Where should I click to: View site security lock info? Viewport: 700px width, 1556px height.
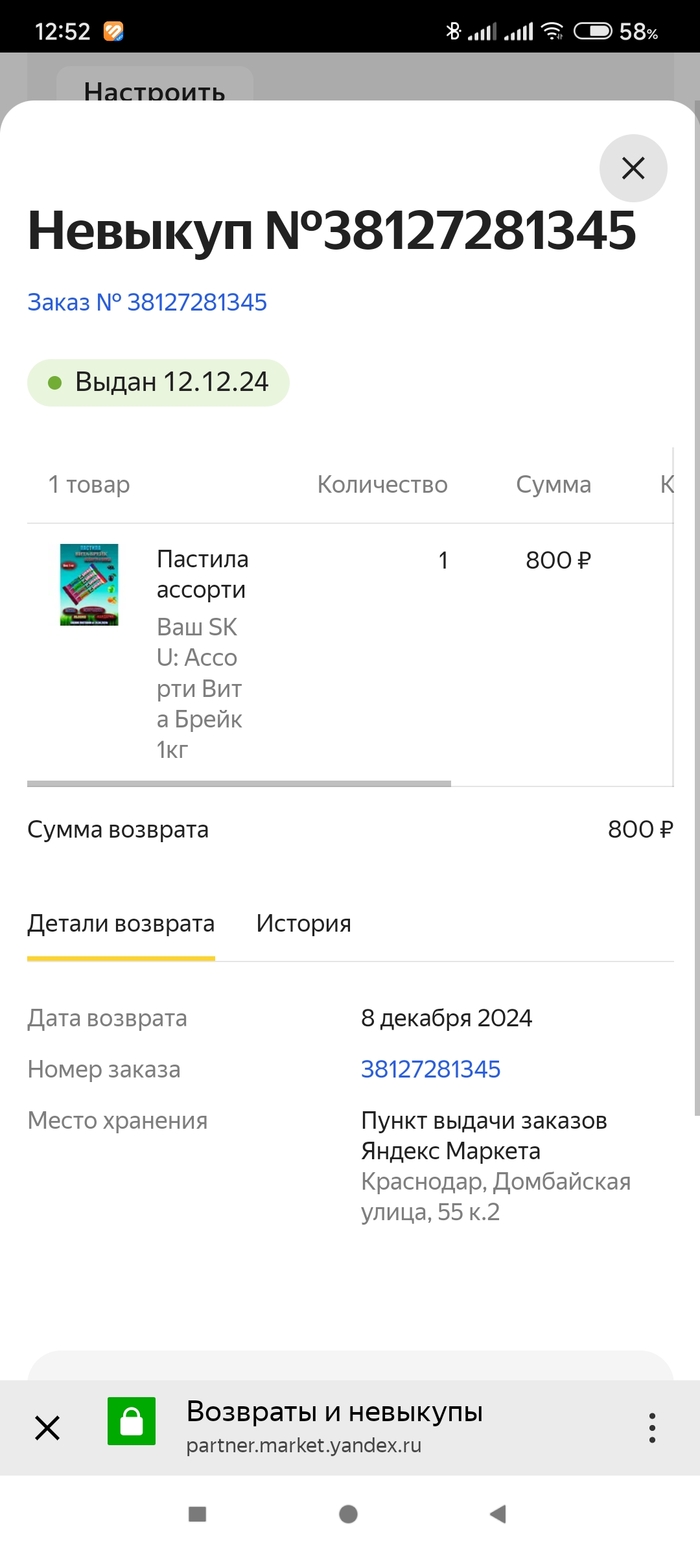pos(132,1421)
